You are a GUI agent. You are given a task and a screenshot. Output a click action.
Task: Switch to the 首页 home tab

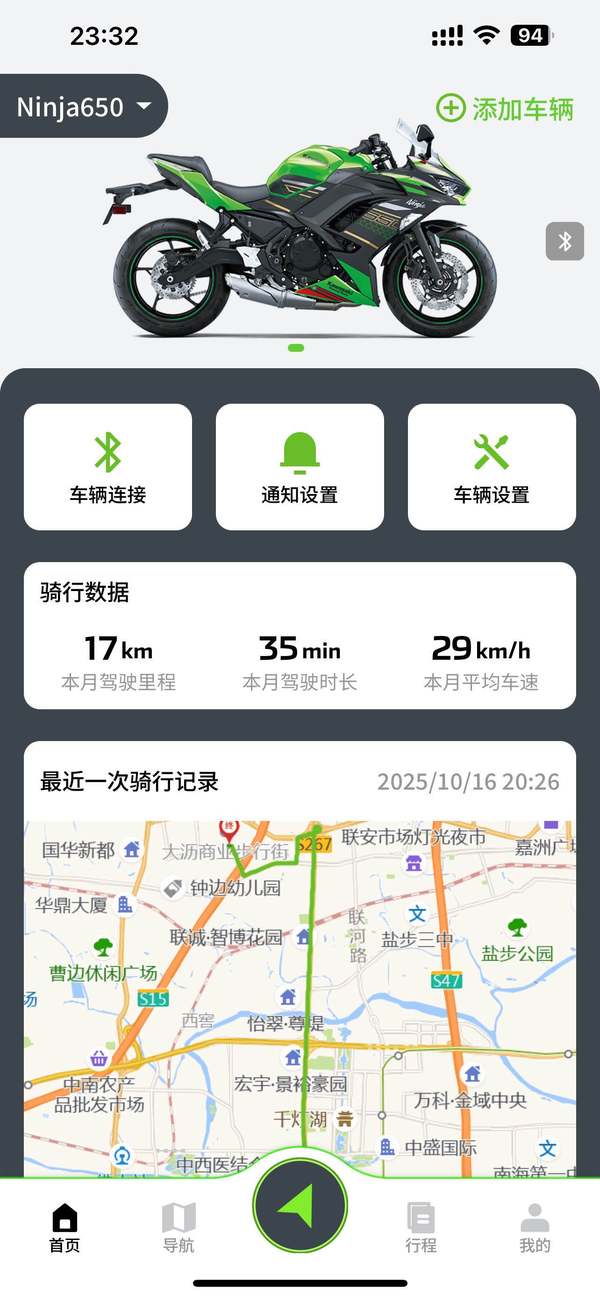tap(65, 1227)
